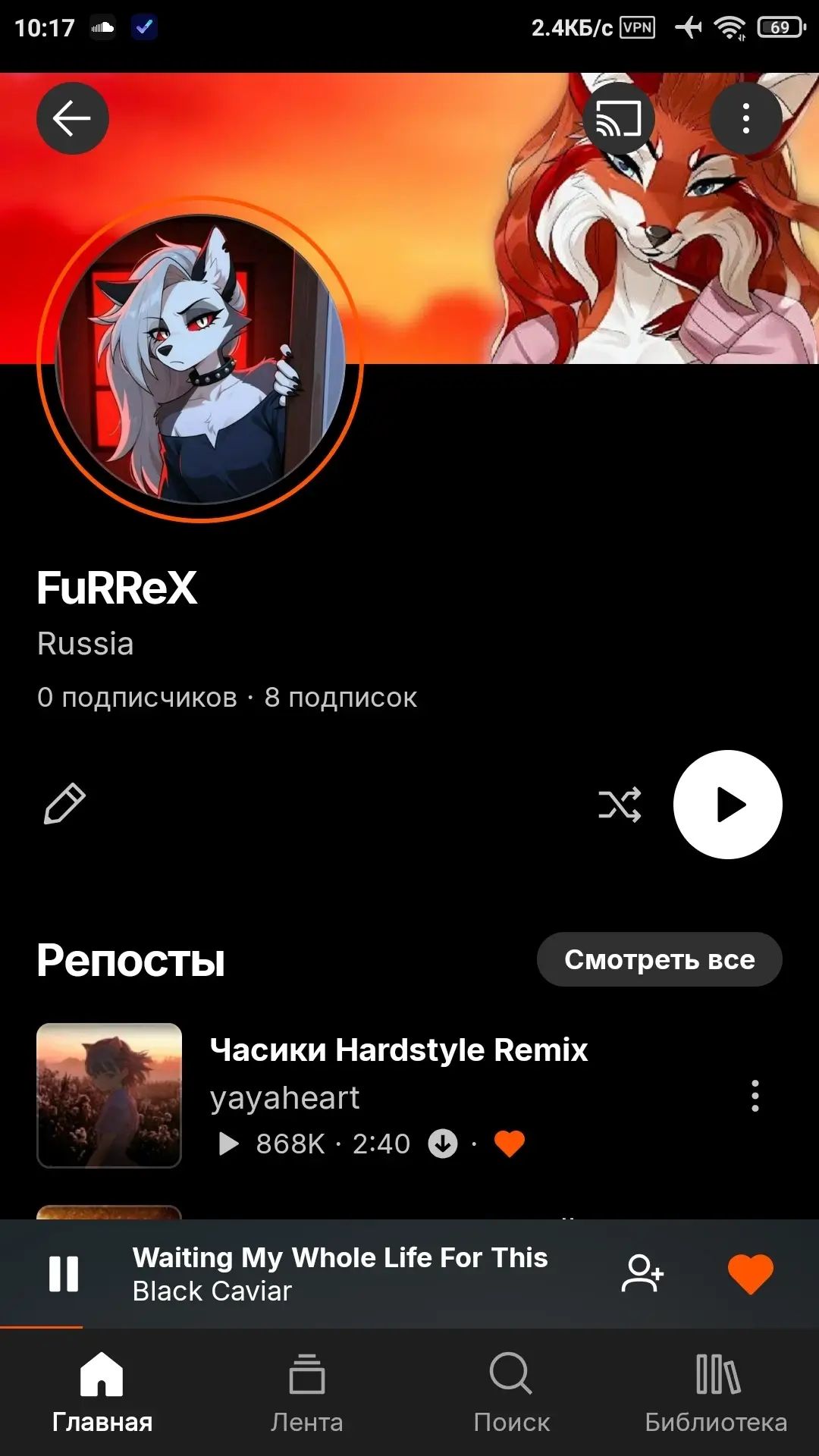Go back using the arrow button

(73, 118)
